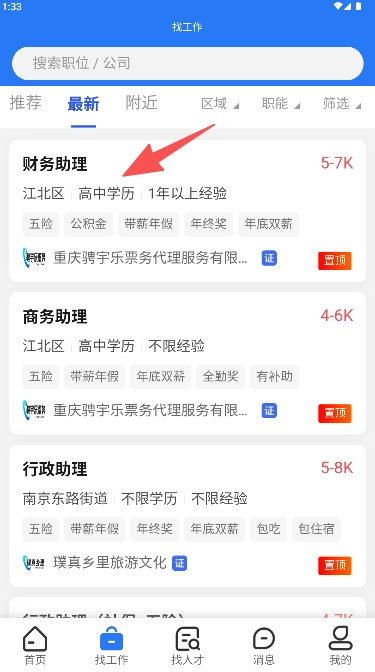Switch to the 找人才 tab

[187, 645]
